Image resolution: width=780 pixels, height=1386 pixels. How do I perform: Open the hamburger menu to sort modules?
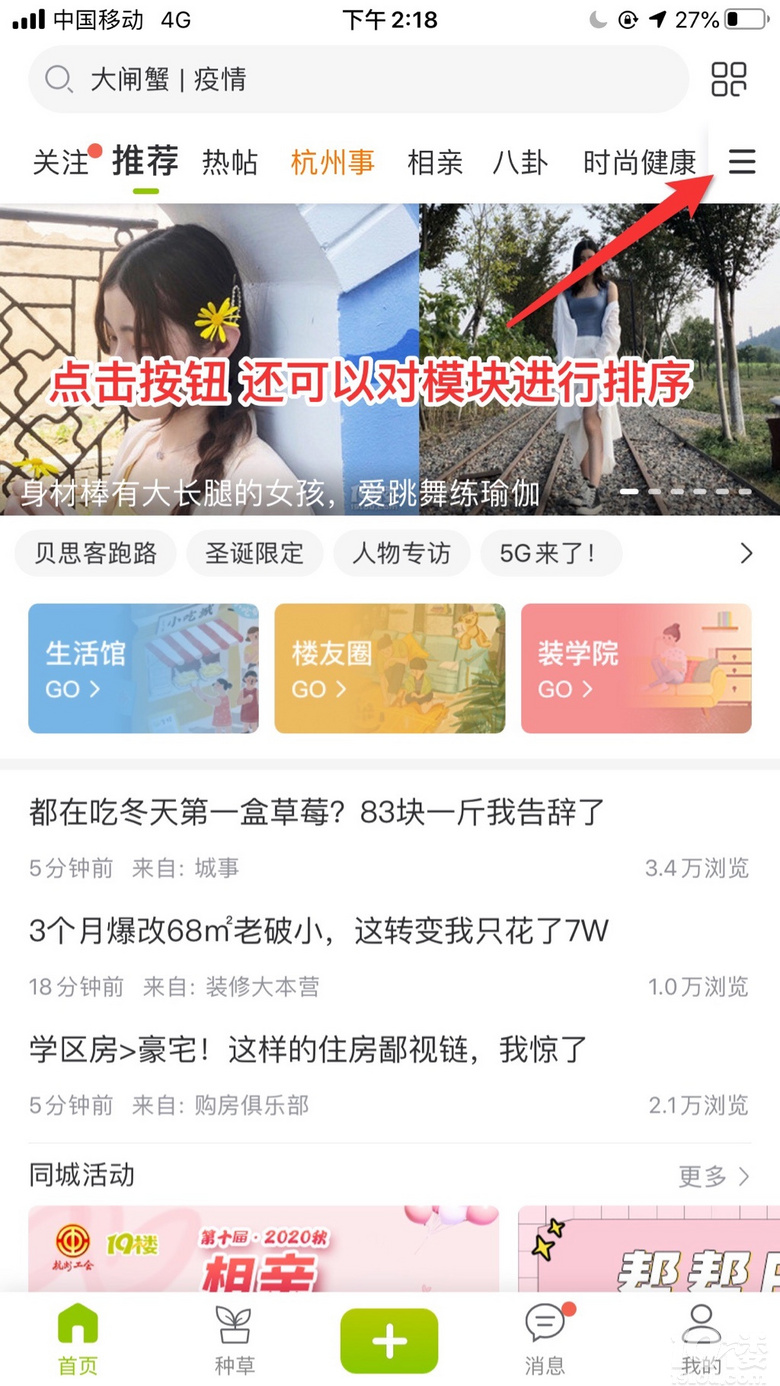tap(742, 162)
